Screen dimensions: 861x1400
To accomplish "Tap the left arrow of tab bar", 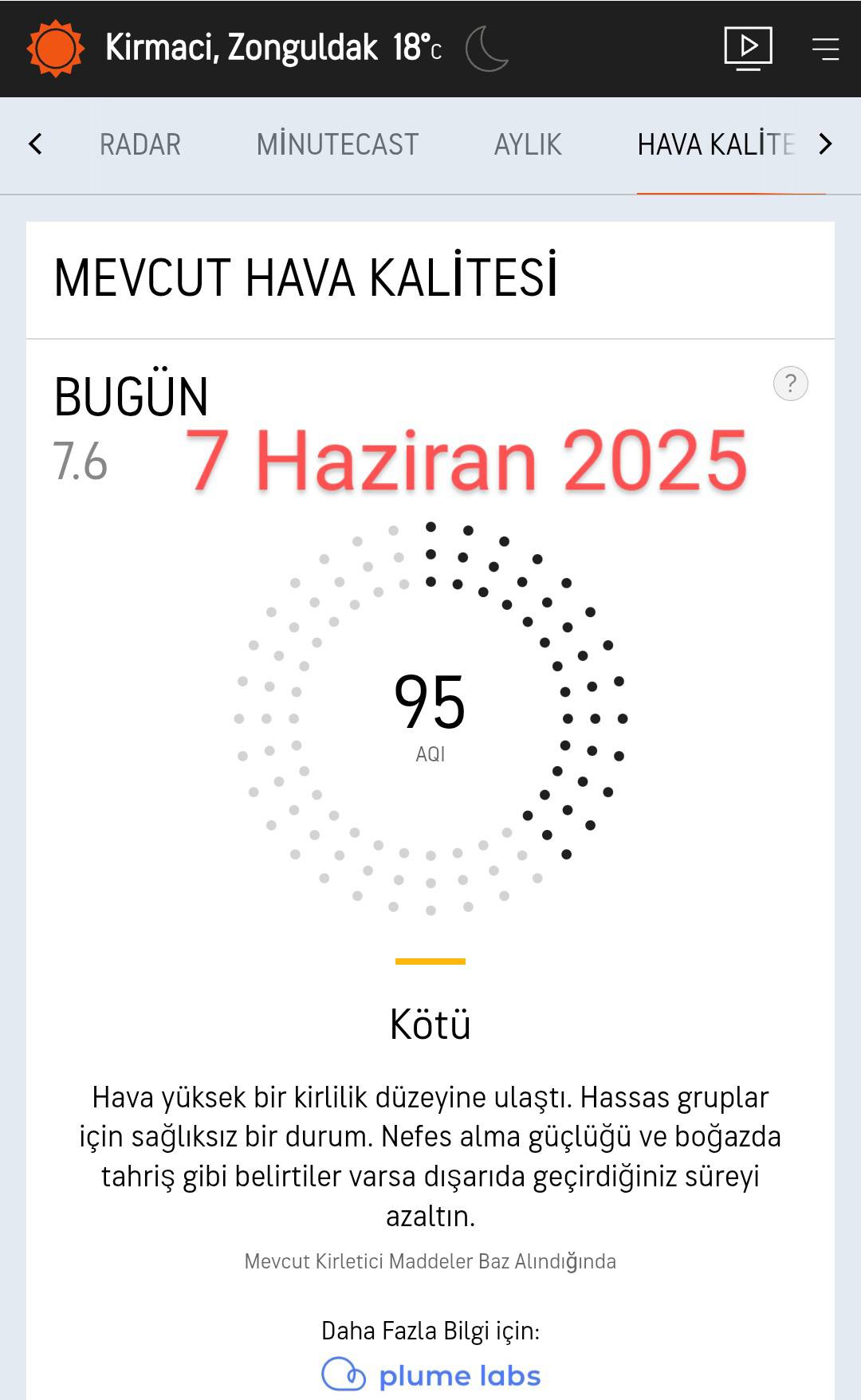I will click(x=35, y=144).
